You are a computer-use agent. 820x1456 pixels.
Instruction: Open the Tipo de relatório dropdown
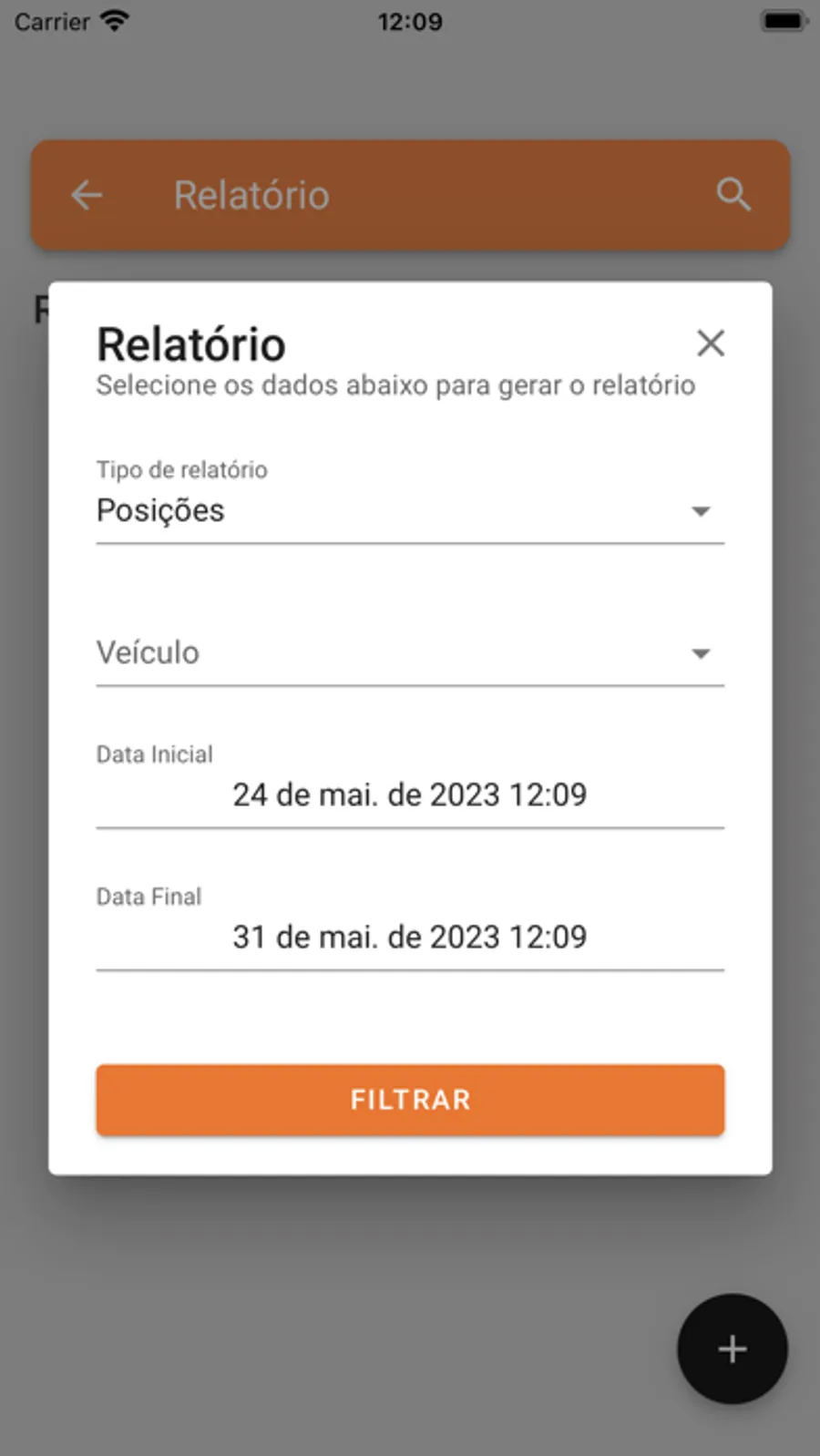pyautogui.click(x=409, y=510)
